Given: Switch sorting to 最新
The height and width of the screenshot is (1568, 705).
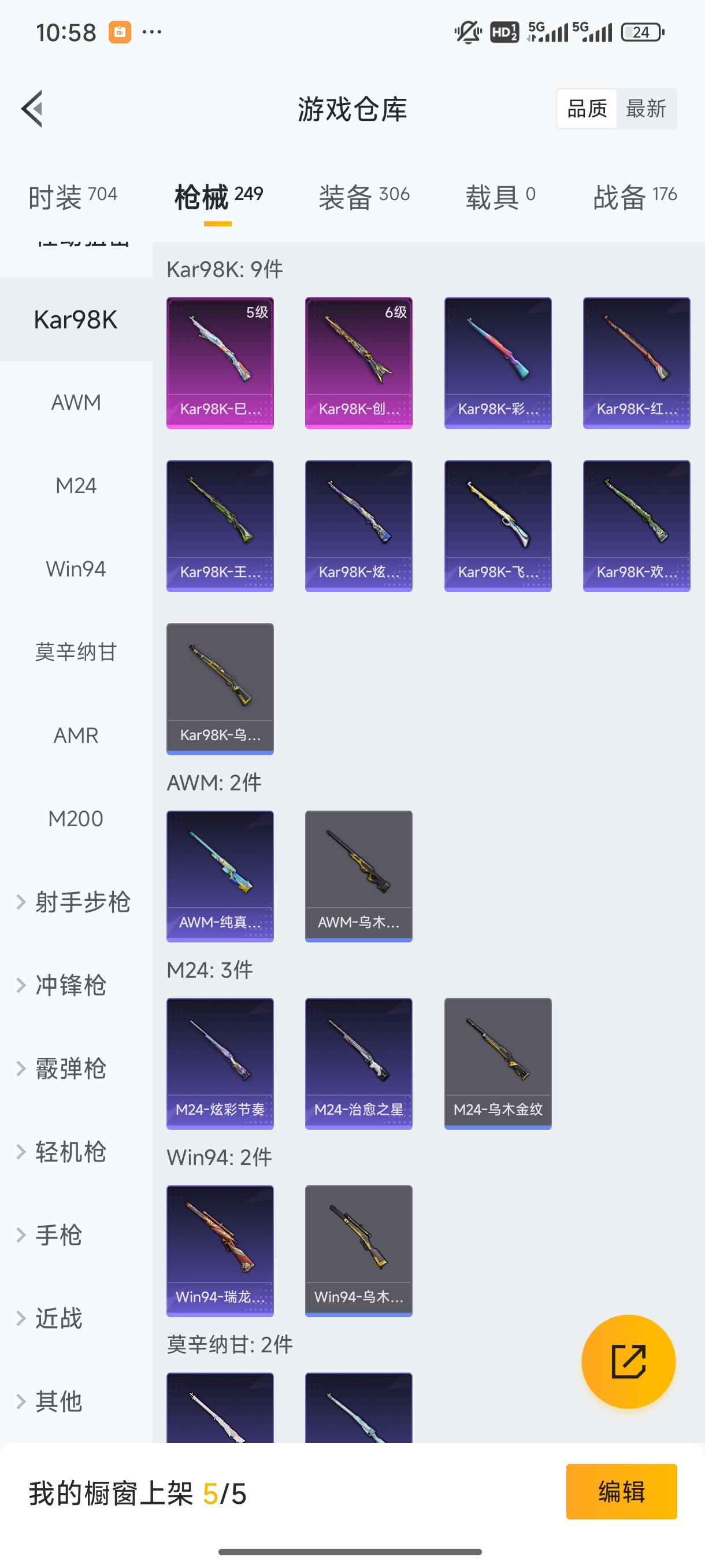Looking at the screenshot, I should tap(647, 108).
